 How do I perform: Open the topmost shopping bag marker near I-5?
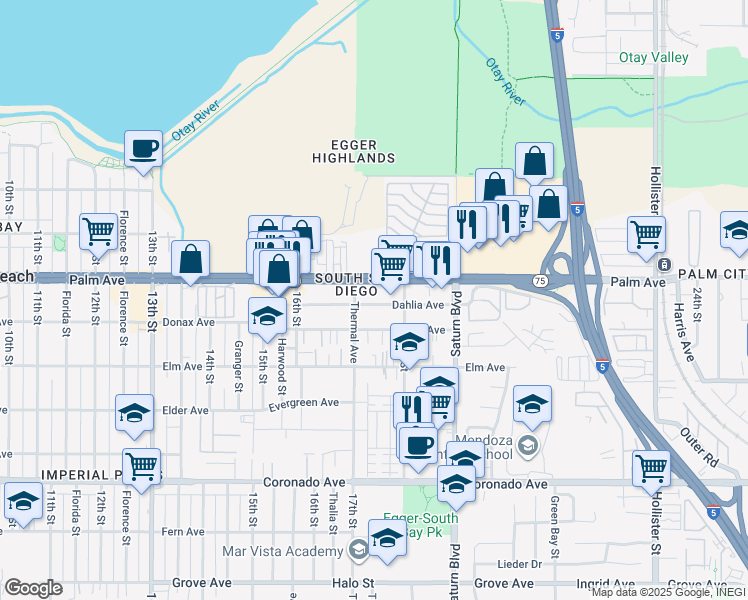point(534,161)
